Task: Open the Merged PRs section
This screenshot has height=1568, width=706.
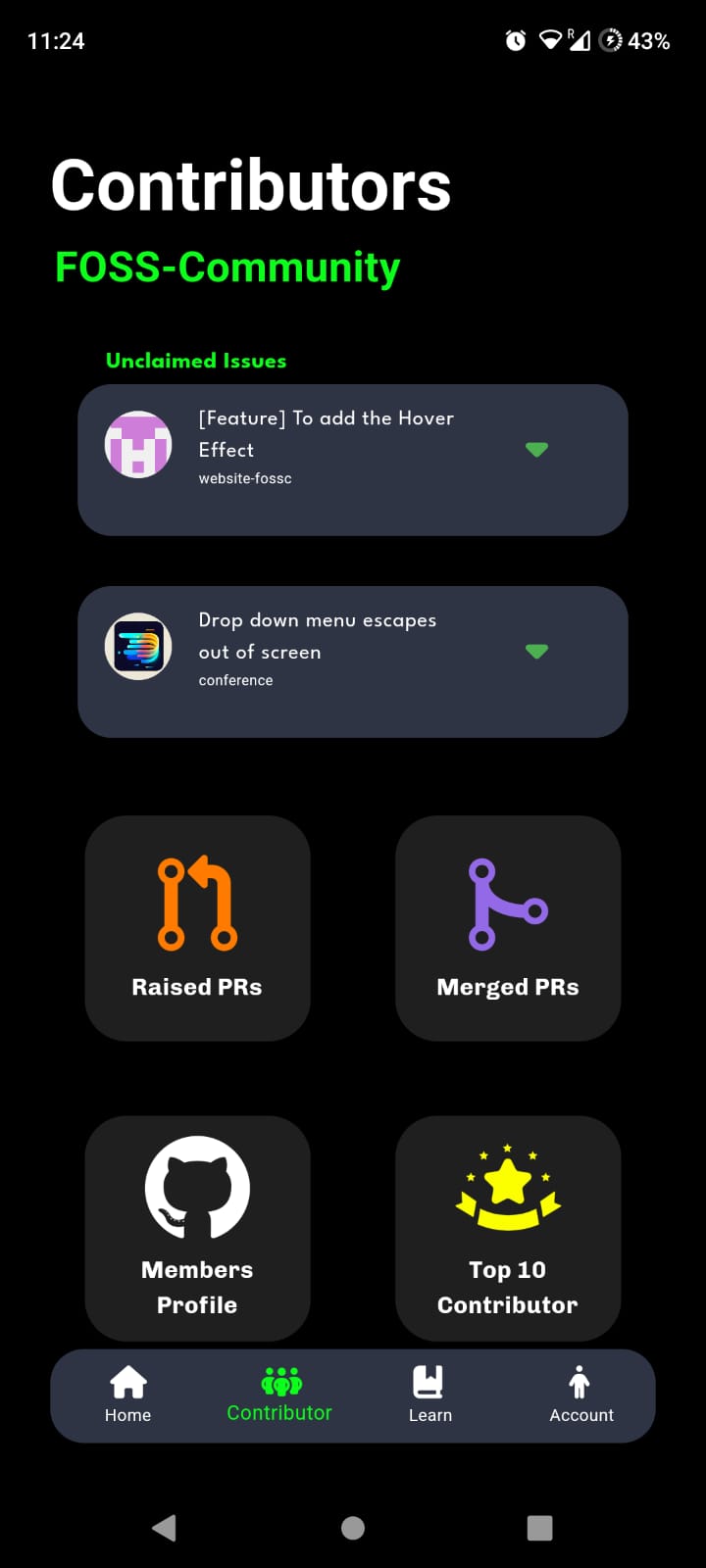Action: (507, 926)
